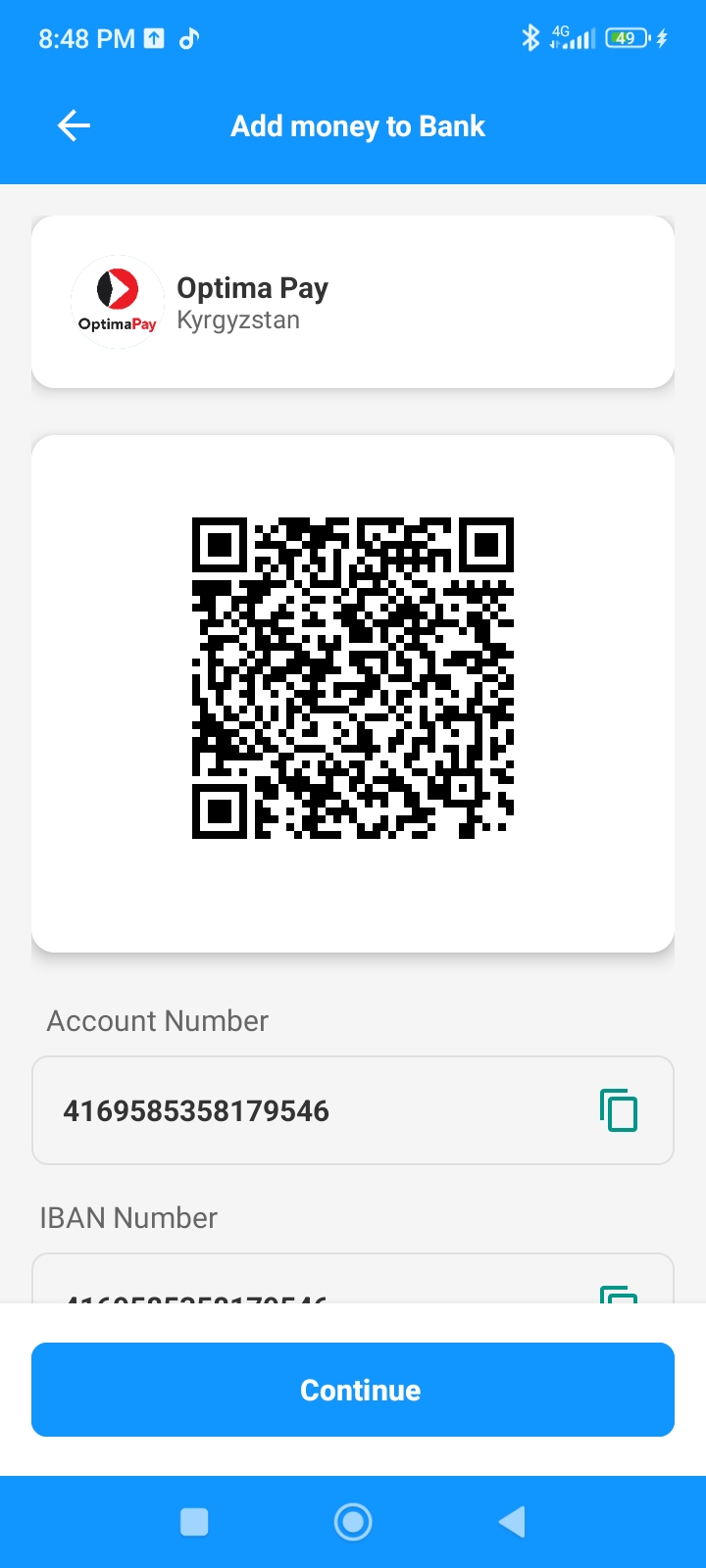The height and width of the screenshot is (1568, 706).
Task: Go back from Add money to Bank
Action: point(74,125)
